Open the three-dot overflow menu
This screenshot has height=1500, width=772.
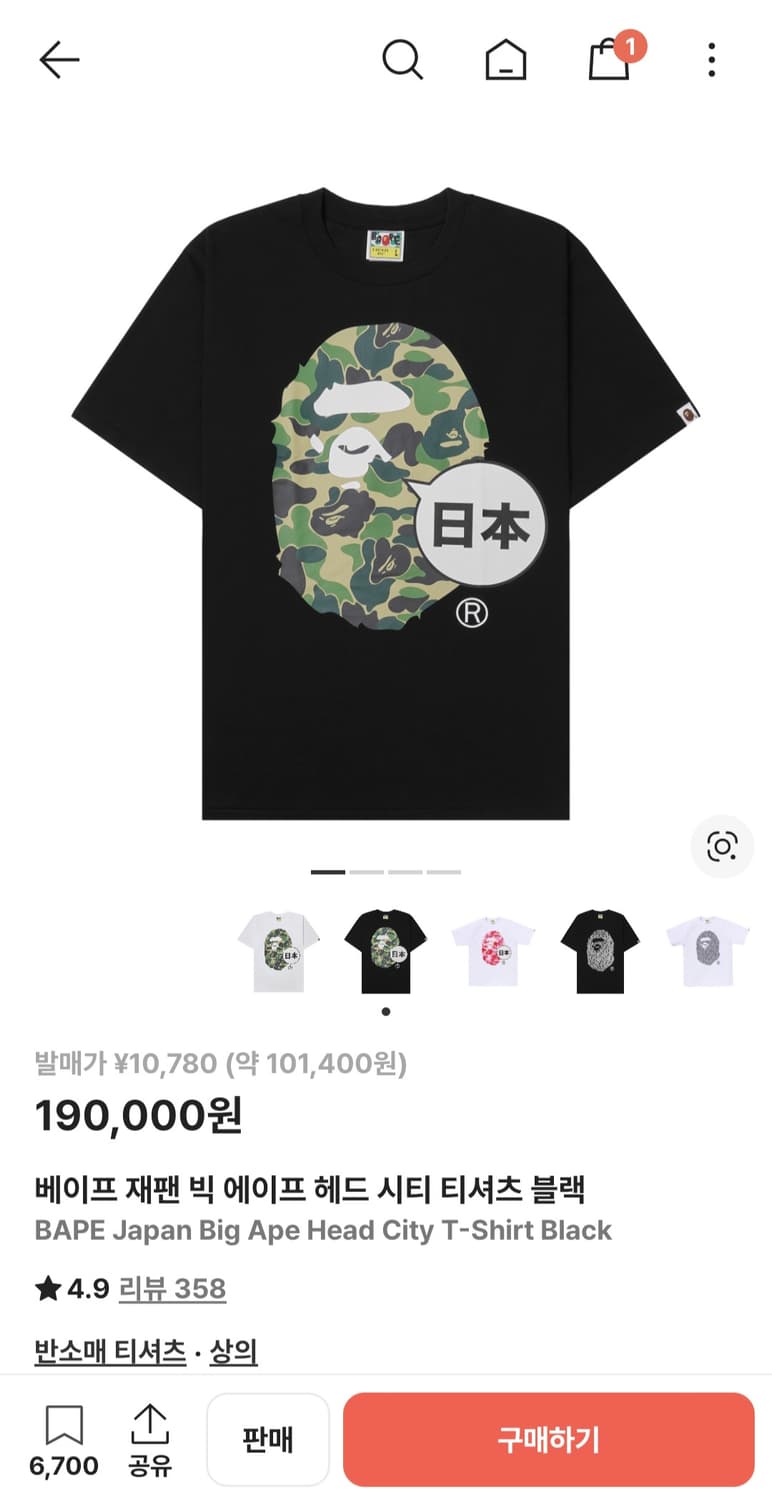click(711, 60)
